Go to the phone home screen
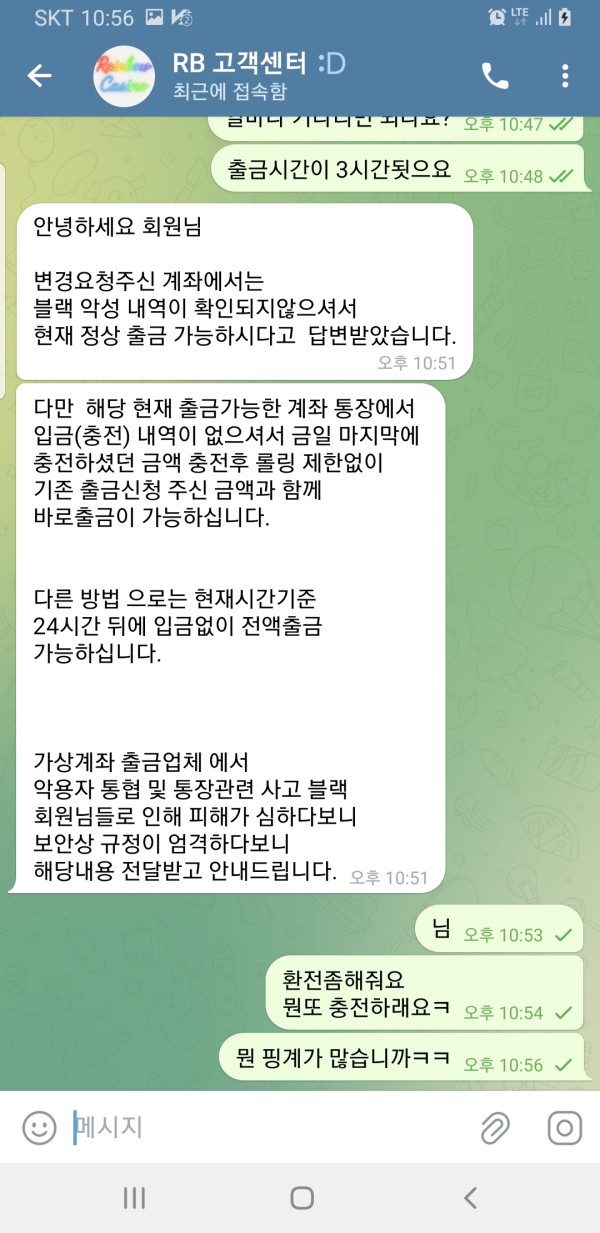This screenshot has width=600, height=1233. [x=301, y=1198]
